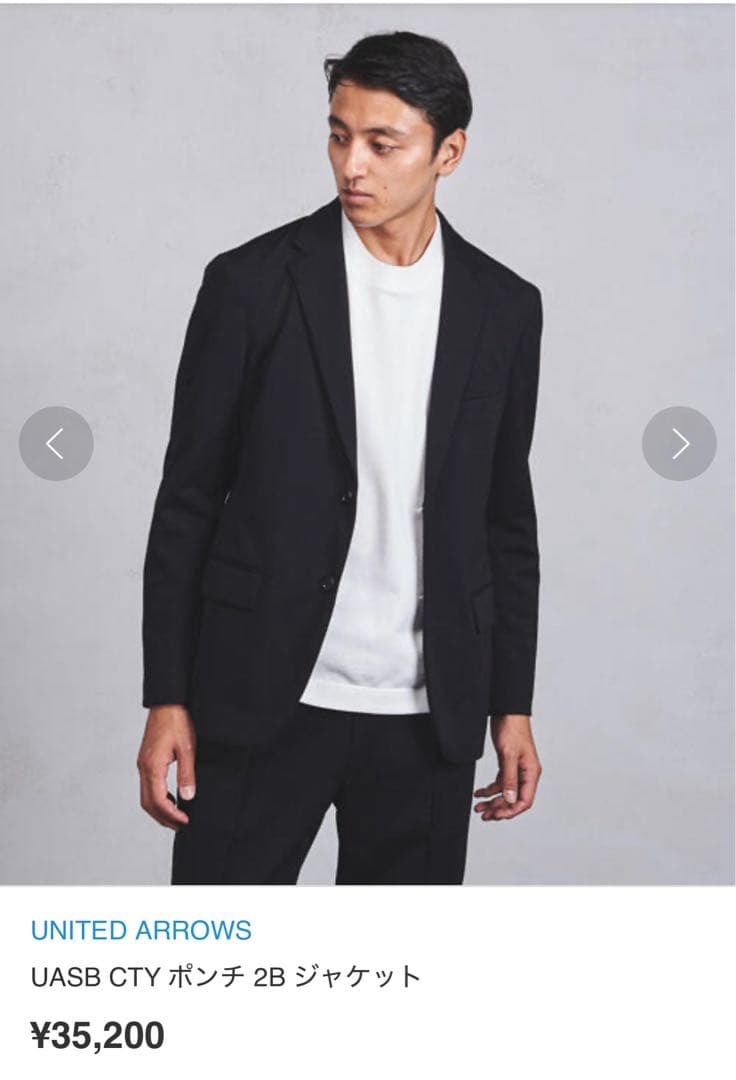Open the UNITED ARROWS brand link

coord(141,930)
